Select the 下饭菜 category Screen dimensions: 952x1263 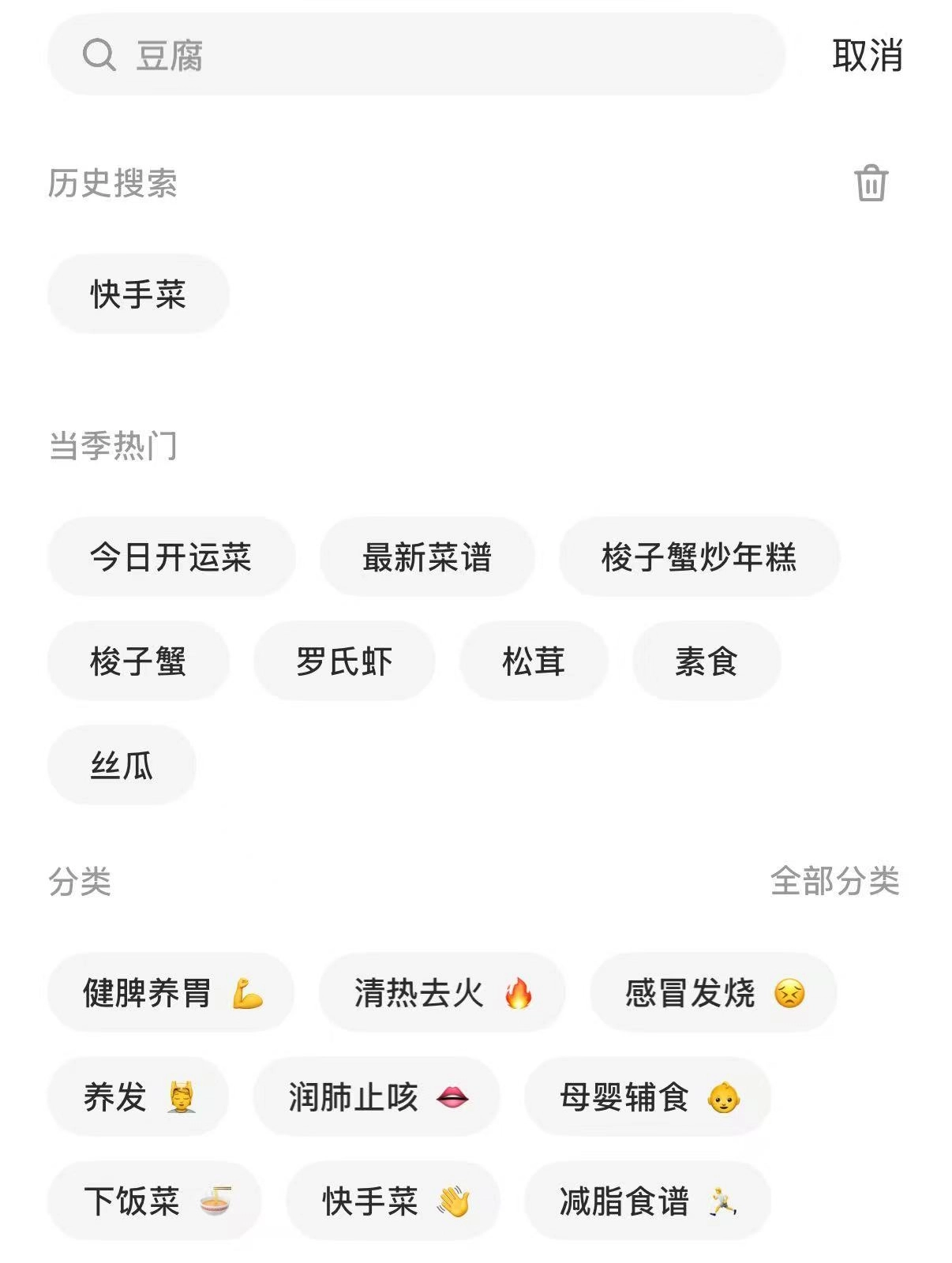coord(154,1201)
